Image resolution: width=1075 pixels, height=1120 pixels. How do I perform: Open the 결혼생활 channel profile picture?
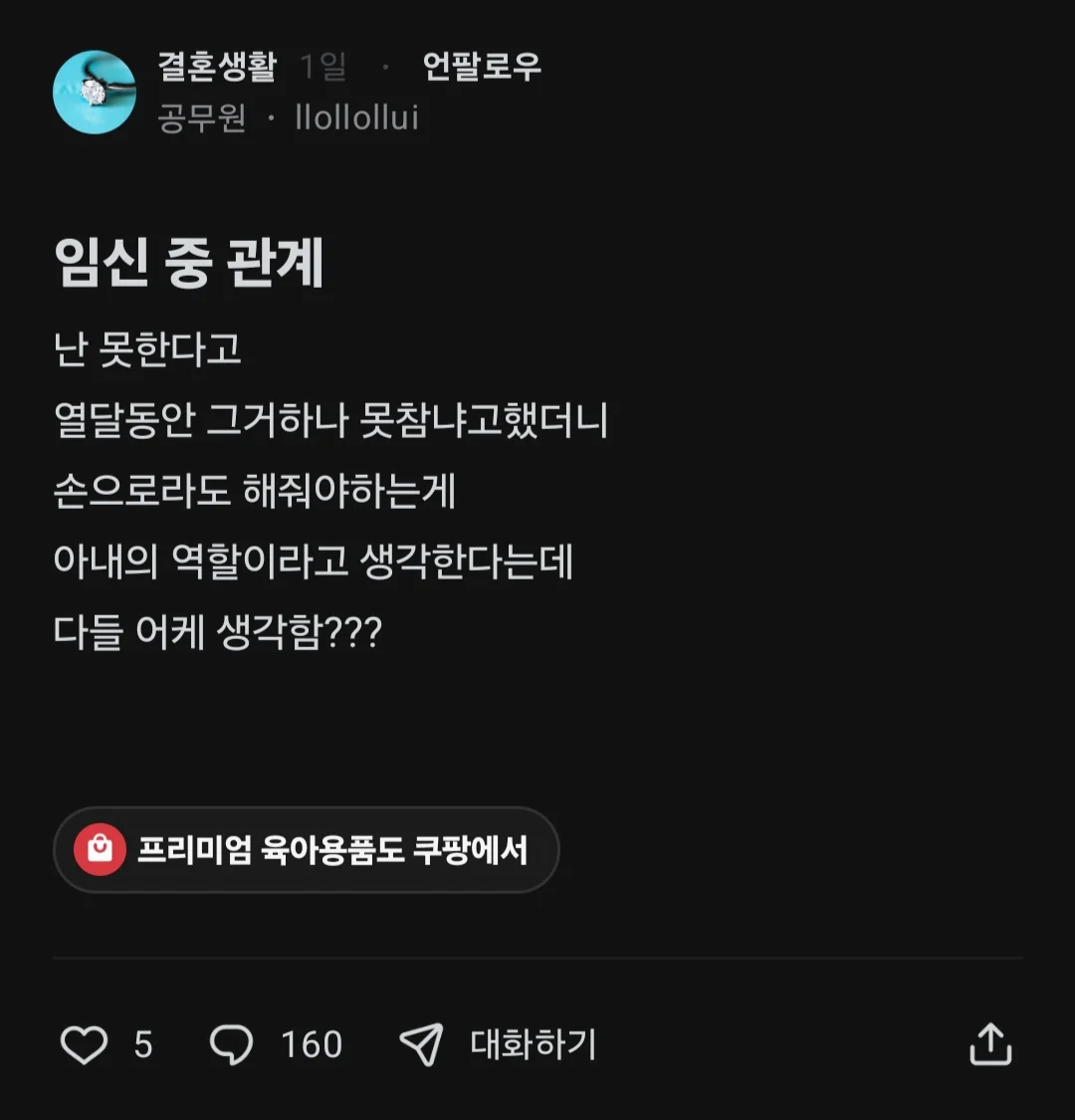pyautogui.click(x=95, y=92)
